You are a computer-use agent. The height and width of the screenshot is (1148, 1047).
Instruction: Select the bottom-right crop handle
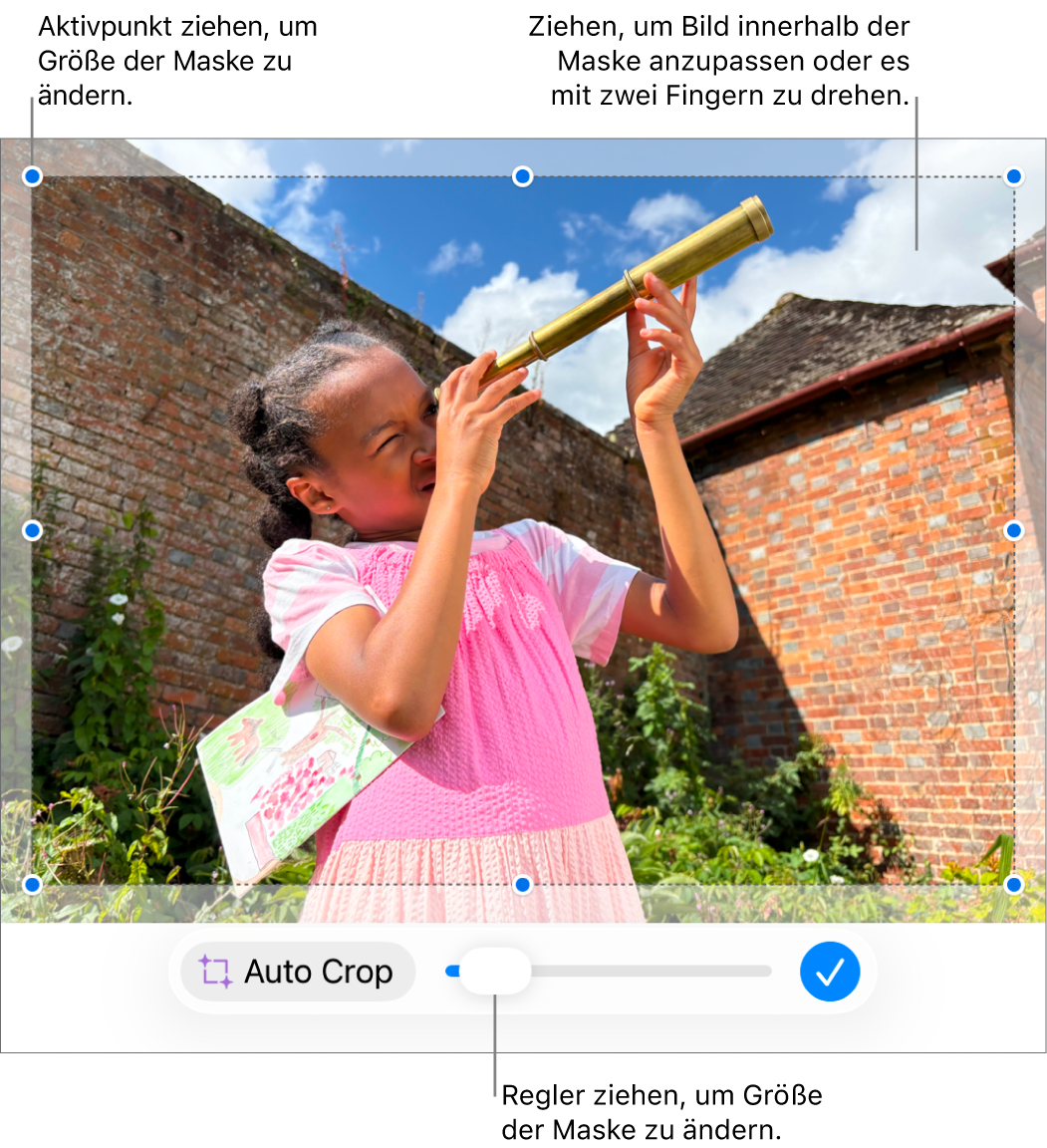point(1014,885)
